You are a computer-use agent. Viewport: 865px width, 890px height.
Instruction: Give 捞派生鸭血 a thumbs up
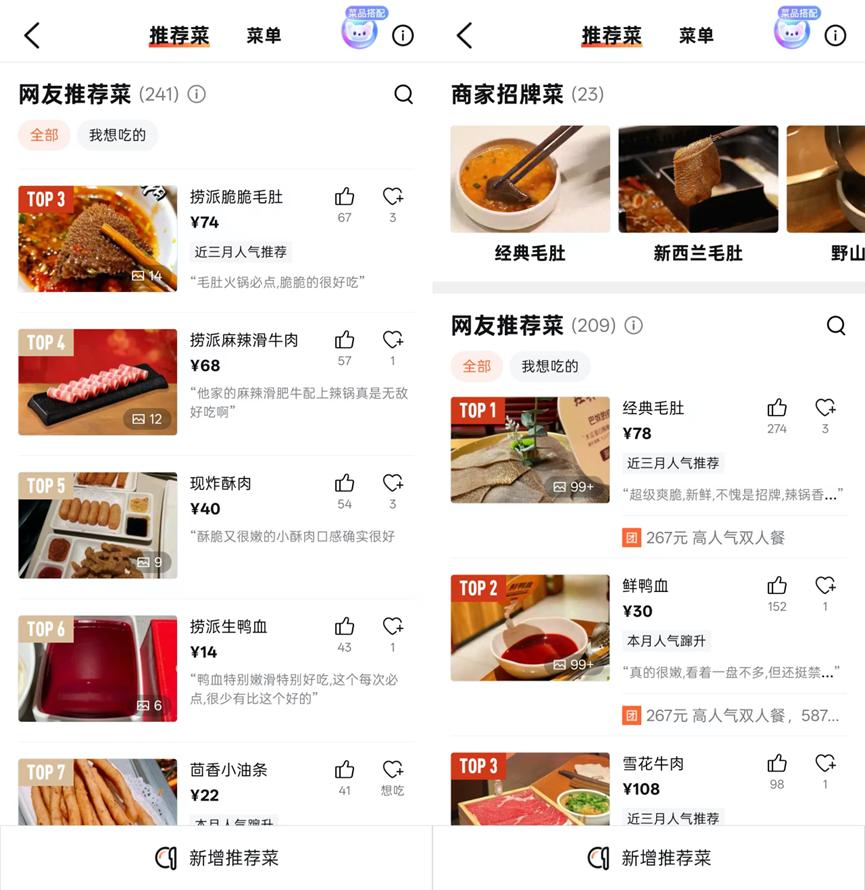tap(344, 627)
